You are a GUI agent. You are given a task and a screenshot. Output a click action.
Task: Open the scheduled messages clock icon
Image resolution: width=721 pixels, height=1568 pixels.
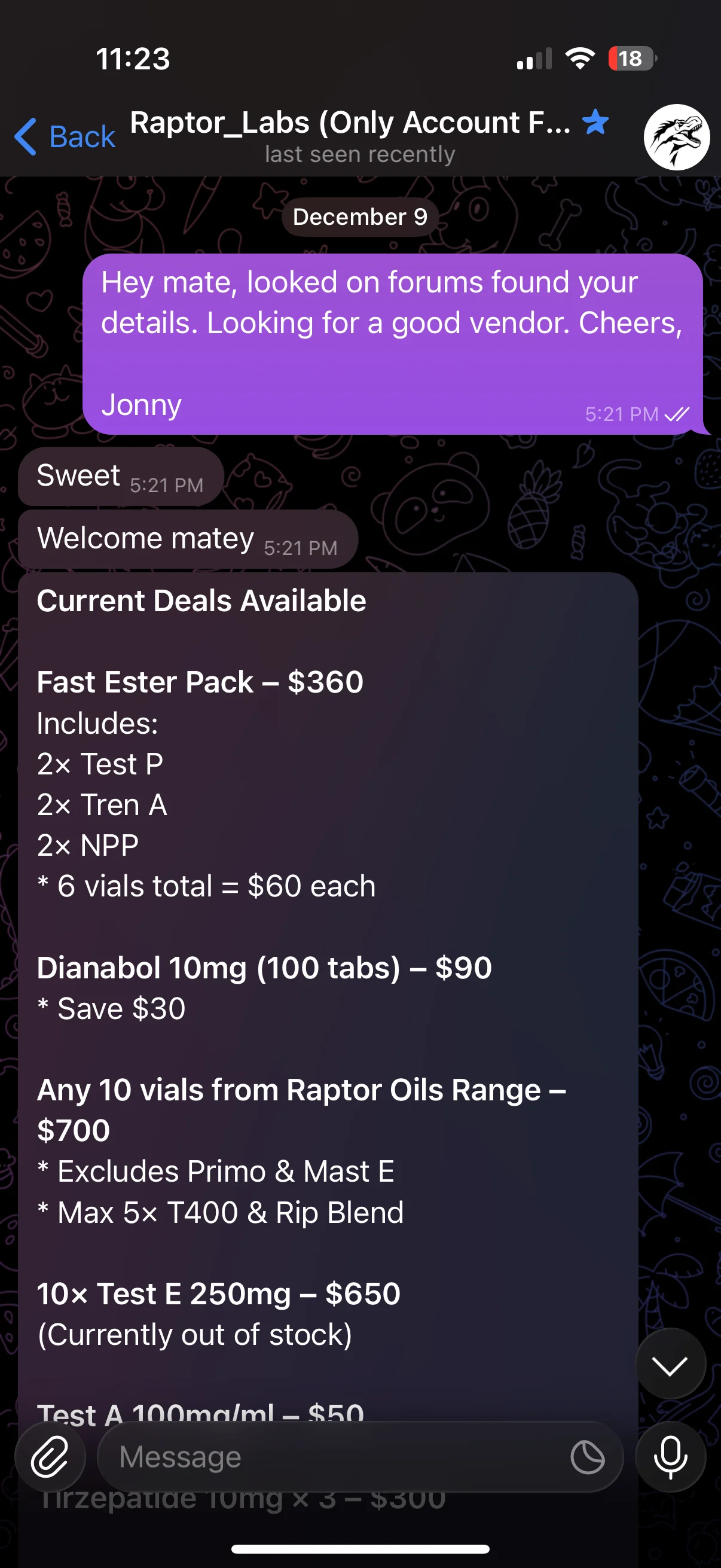[587, 1457]
